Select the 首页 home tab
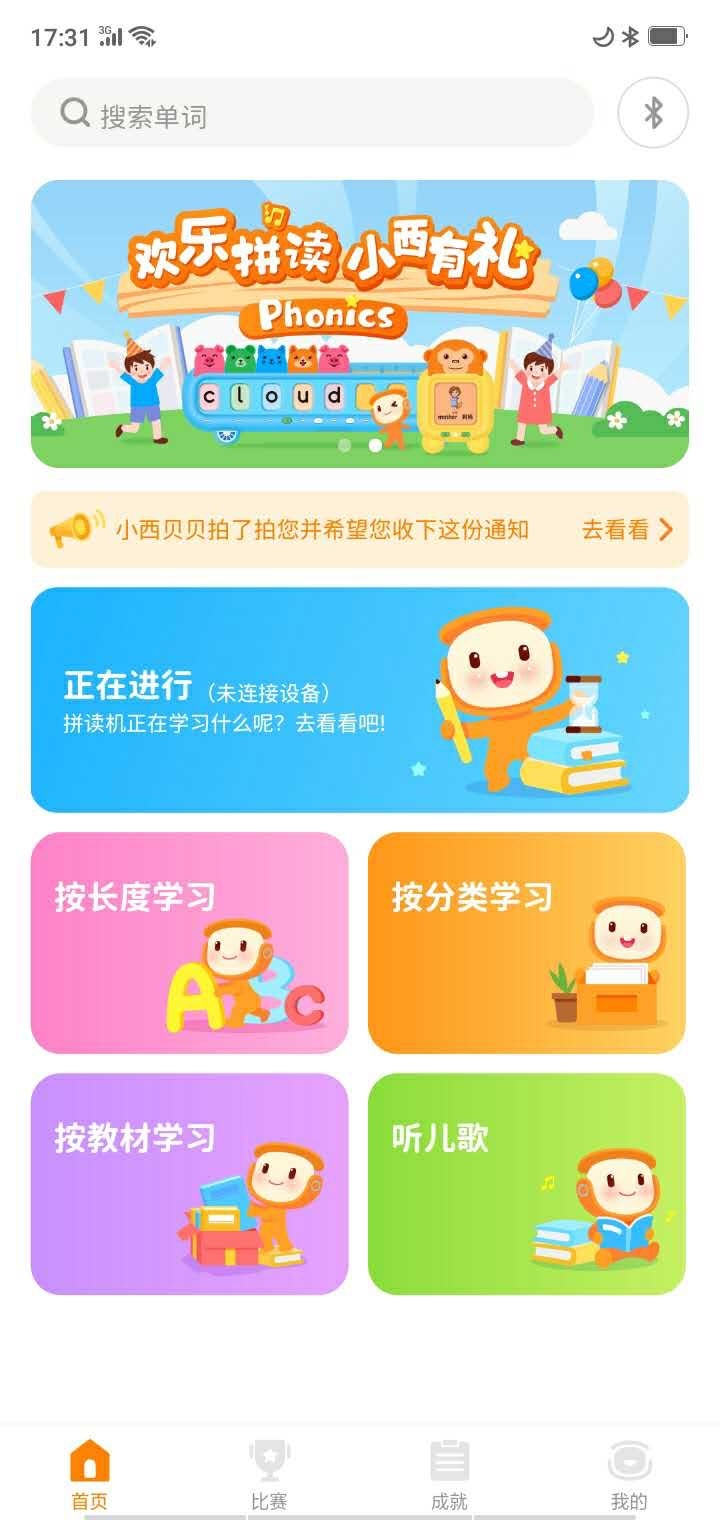This screenshot has height=1520, width=720. point(89,1474)
